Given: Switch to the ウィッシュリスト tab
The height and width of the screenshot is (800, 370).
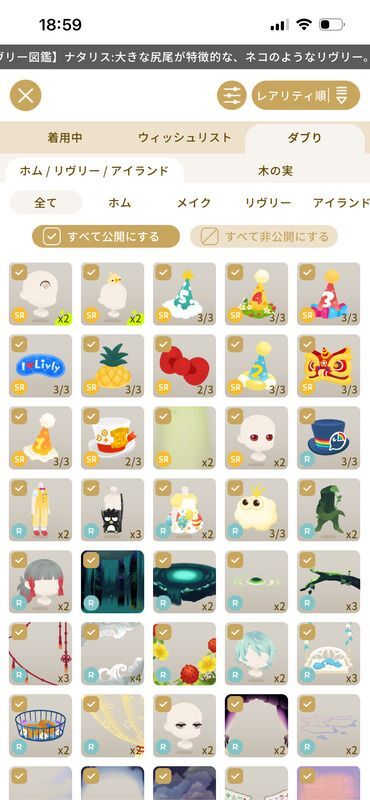Looking at the screenshot, I should tap(185, 138).
